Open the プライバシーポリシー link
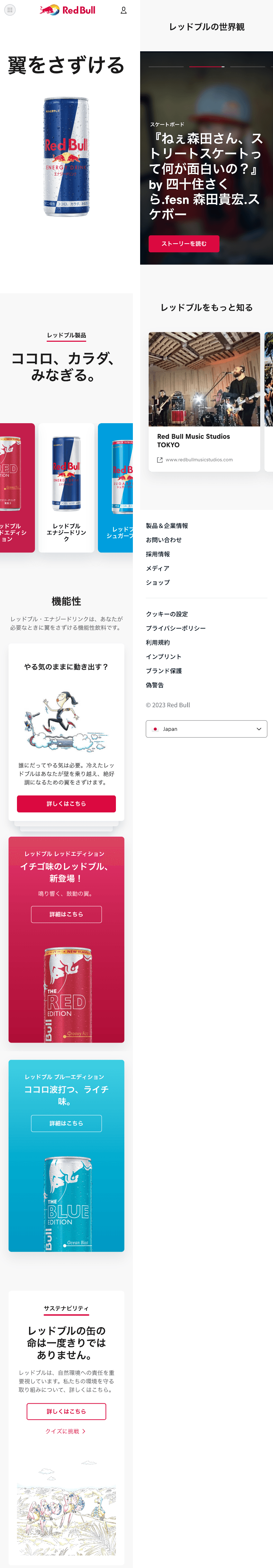 175,628
